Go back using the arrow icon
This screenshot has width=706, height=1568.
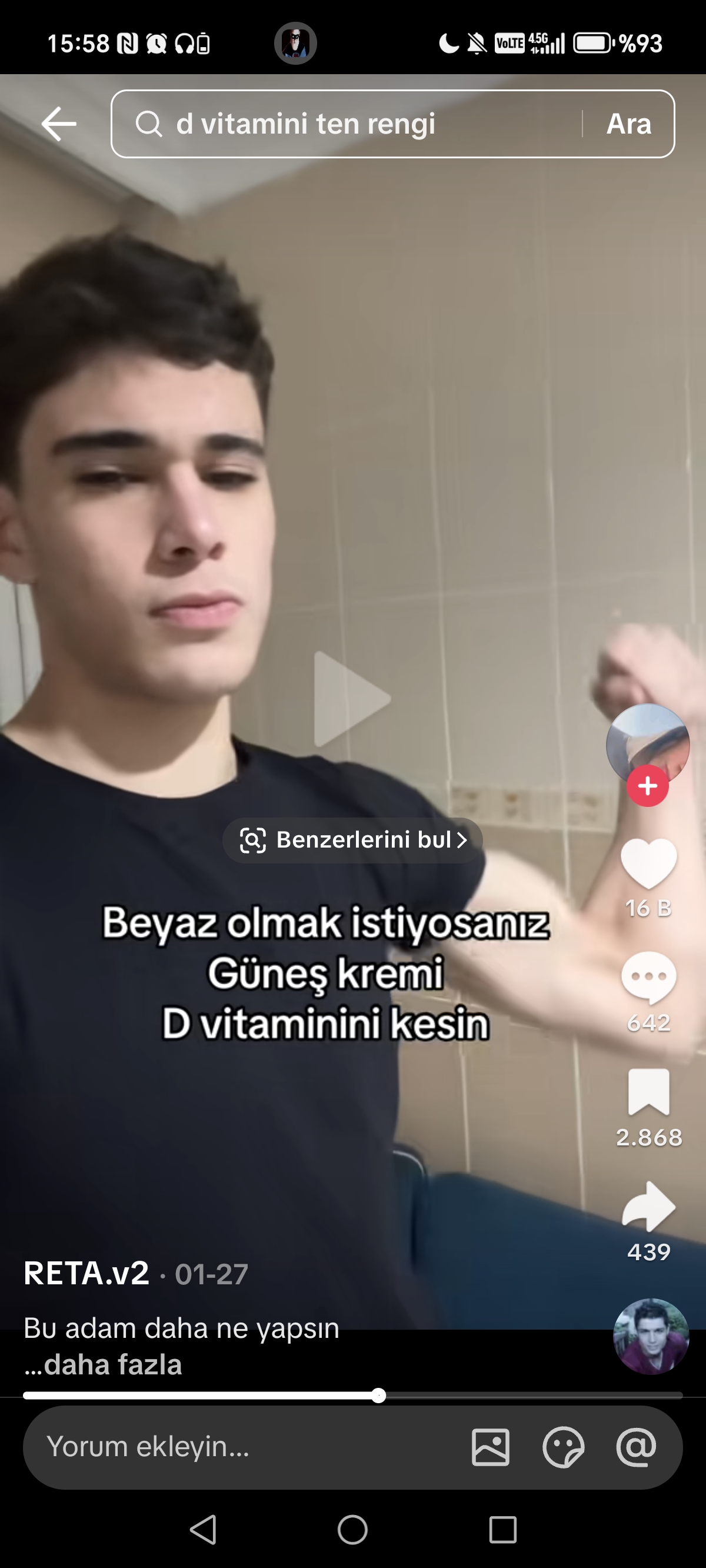click(x=59, y=124)
